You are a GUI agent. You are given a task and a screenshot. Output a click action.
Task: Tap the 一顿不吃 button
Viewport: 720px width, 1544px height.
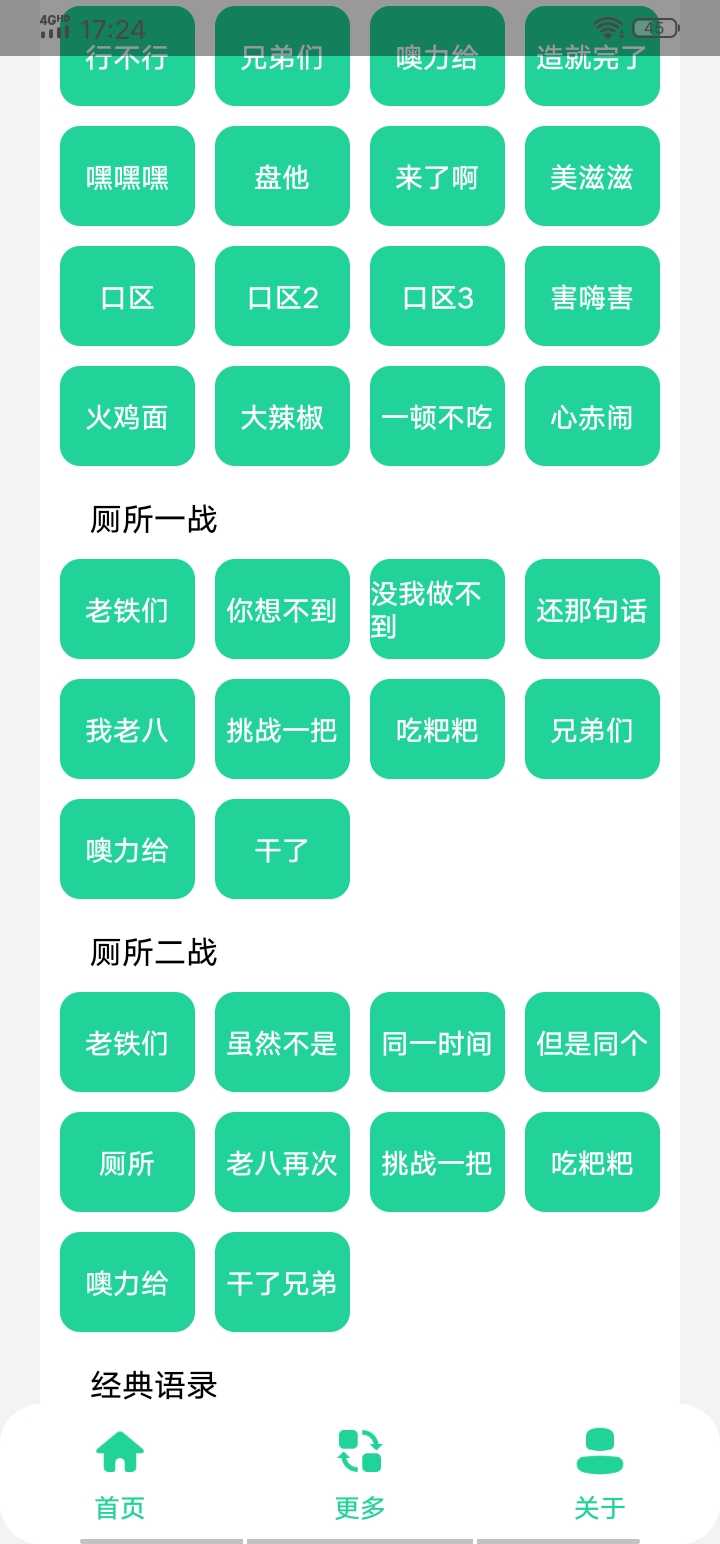click(437, 416)
